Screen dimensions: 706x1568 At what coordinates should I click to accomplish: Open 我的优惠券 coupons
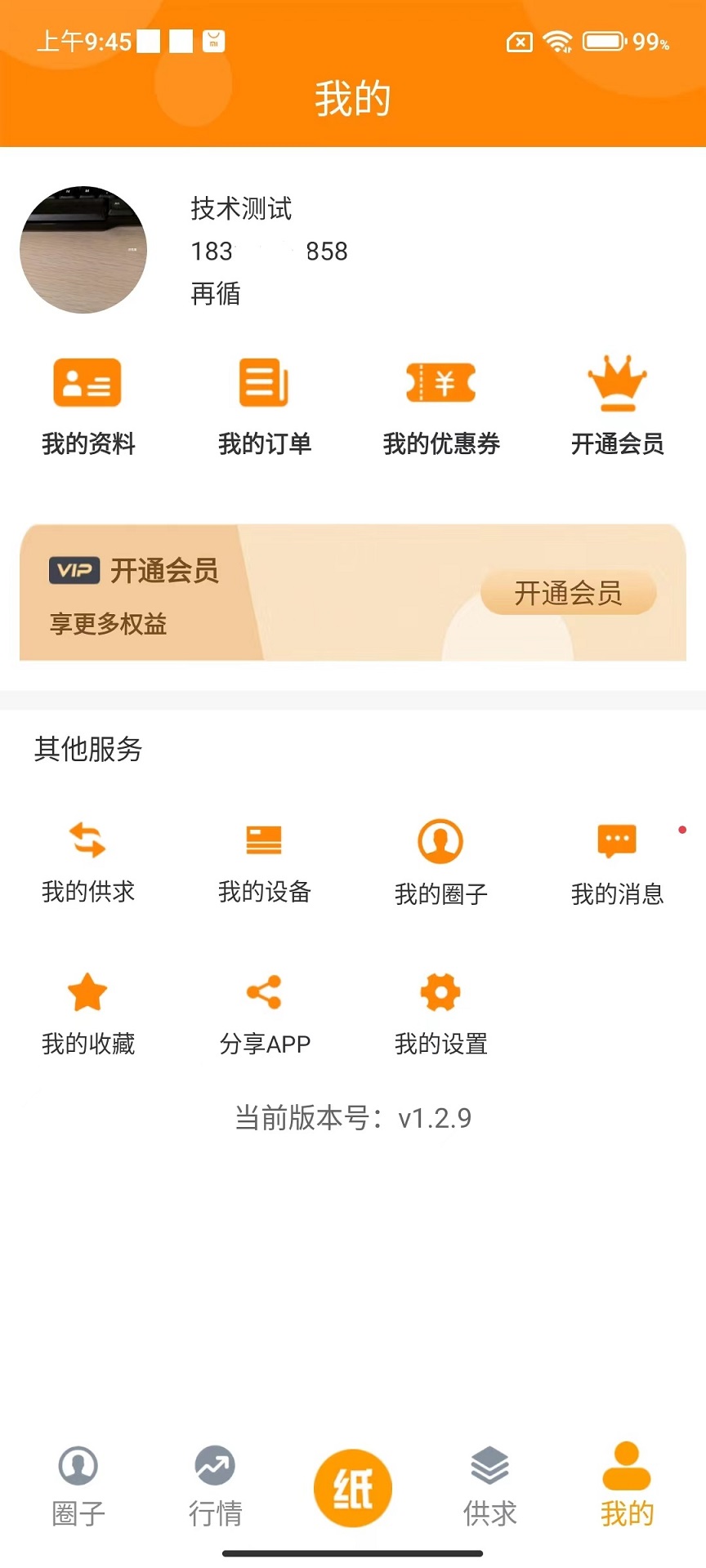441,404
